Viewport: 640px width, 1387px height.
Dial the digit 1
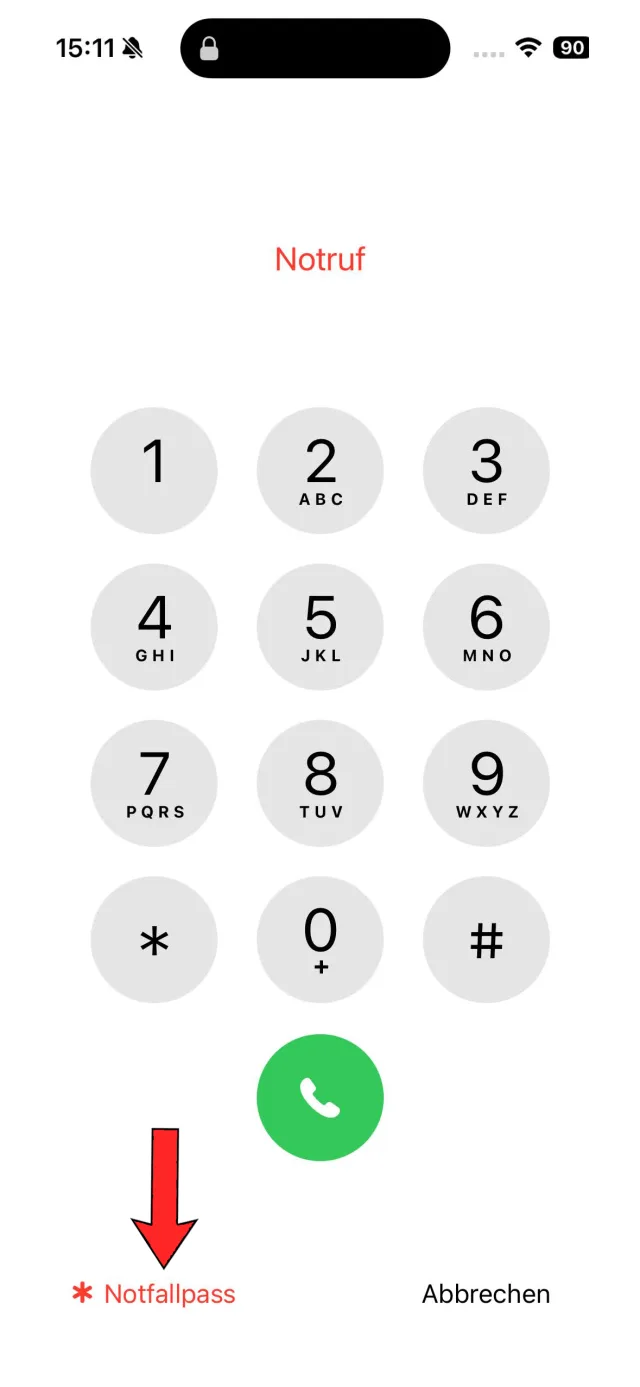click(154, 470)
